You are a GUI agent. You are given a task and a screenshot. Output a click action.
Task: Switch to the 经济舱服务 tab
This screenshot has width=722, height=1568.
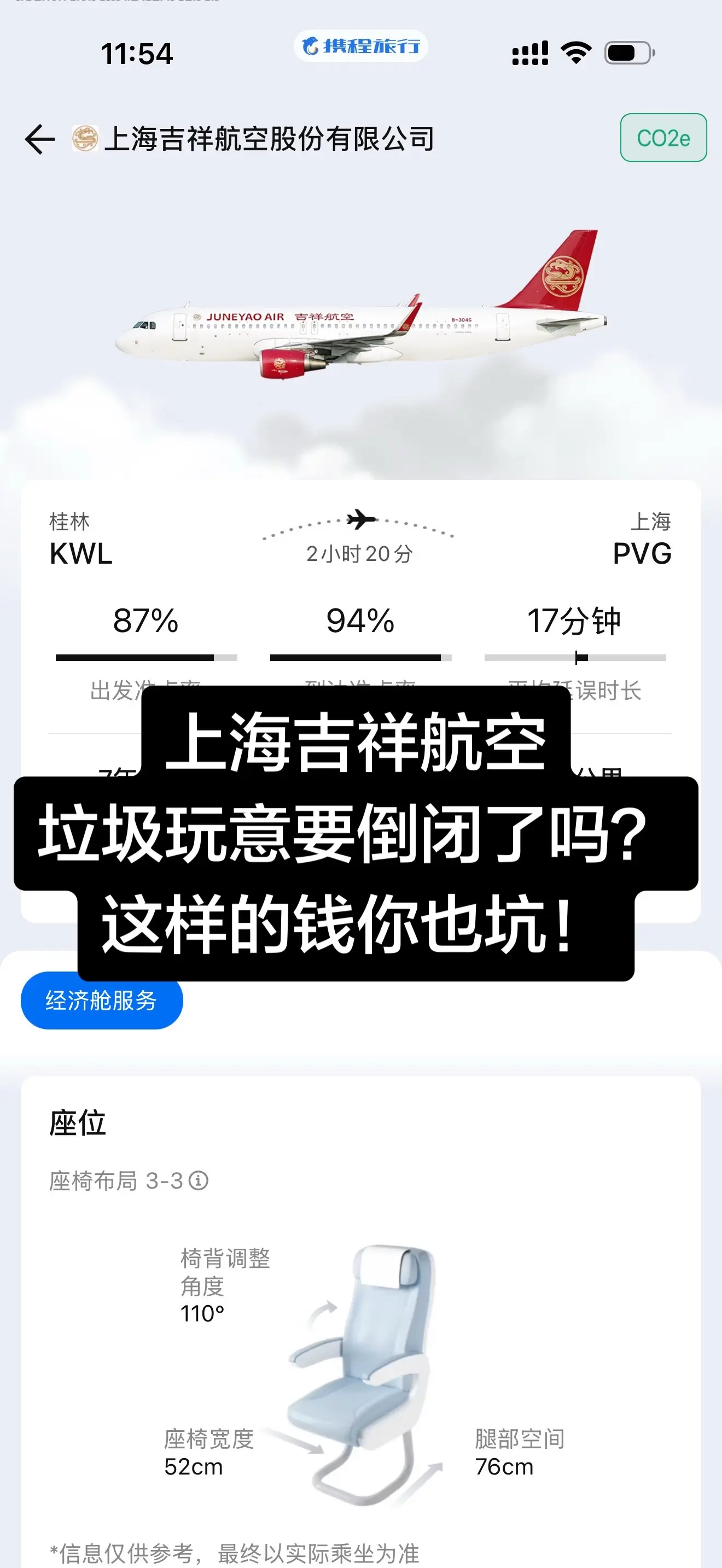102,1000
